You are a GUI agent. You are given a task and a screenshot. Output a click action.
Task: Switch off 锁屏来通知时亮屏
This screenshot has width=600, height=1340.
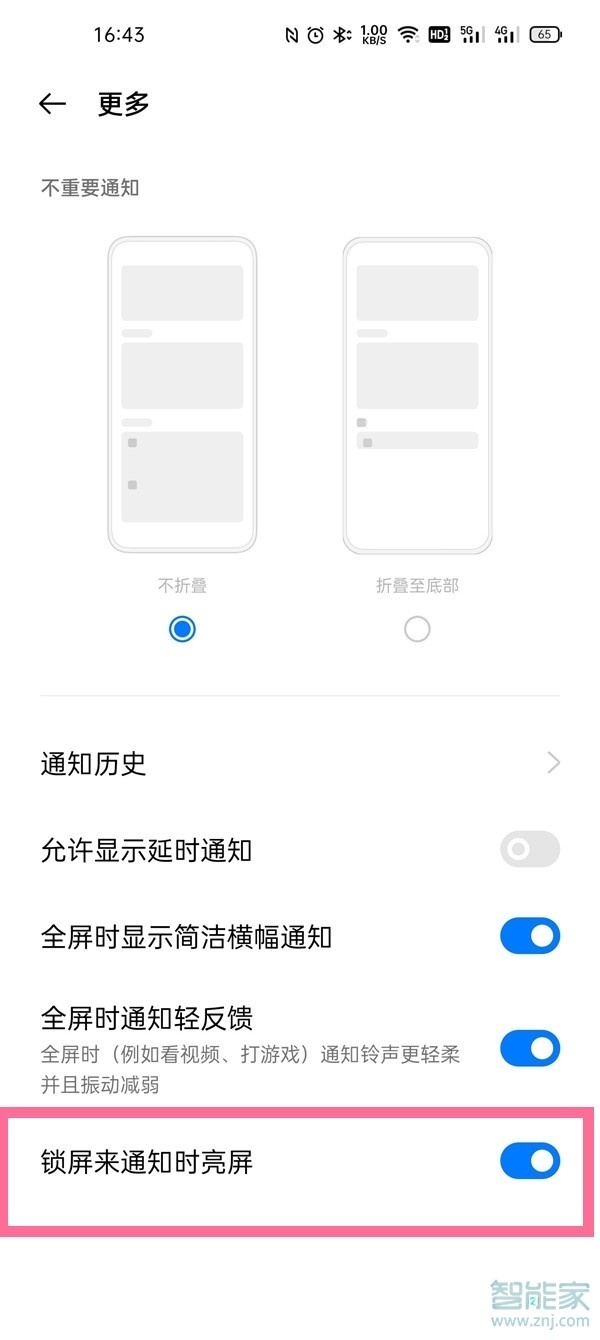pyautogui.click(x=529, y=1161)
